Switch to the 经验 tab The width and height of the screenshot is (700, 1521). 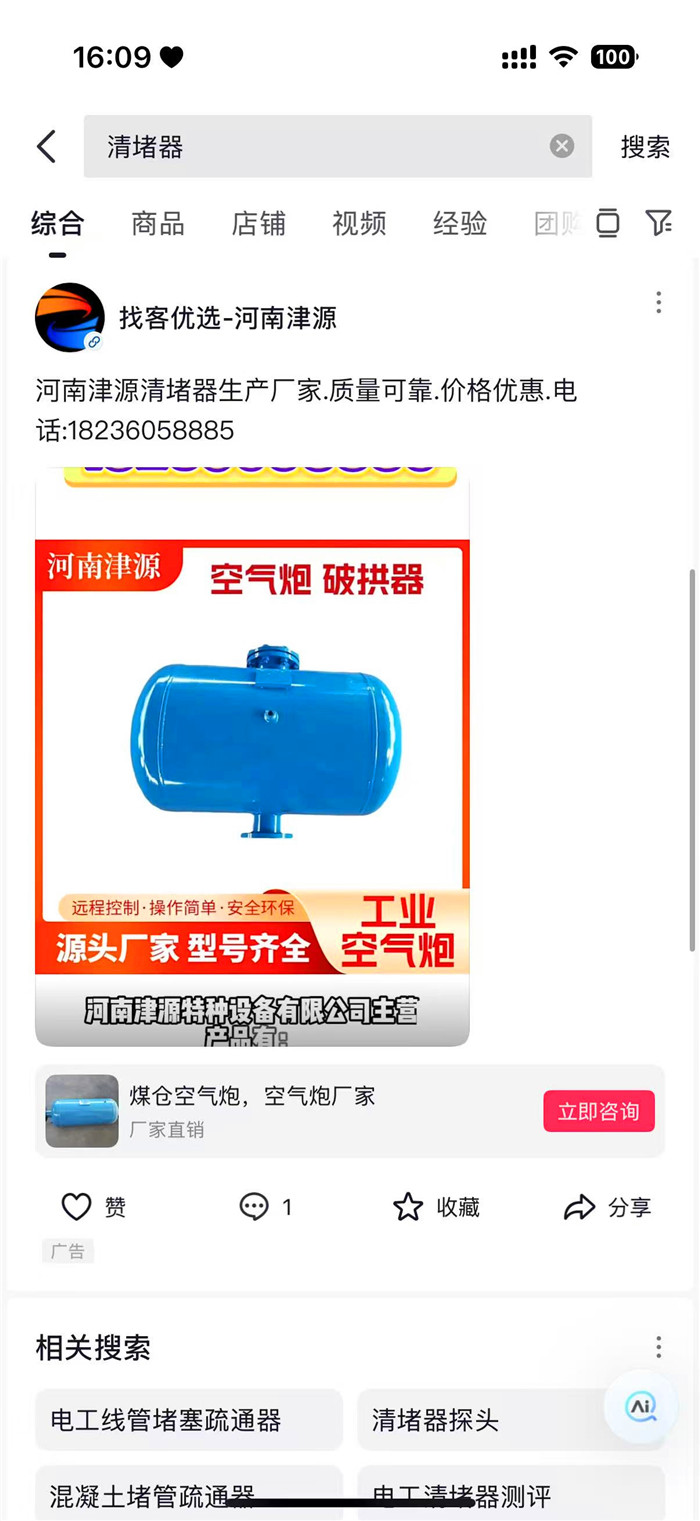[460, 223]
